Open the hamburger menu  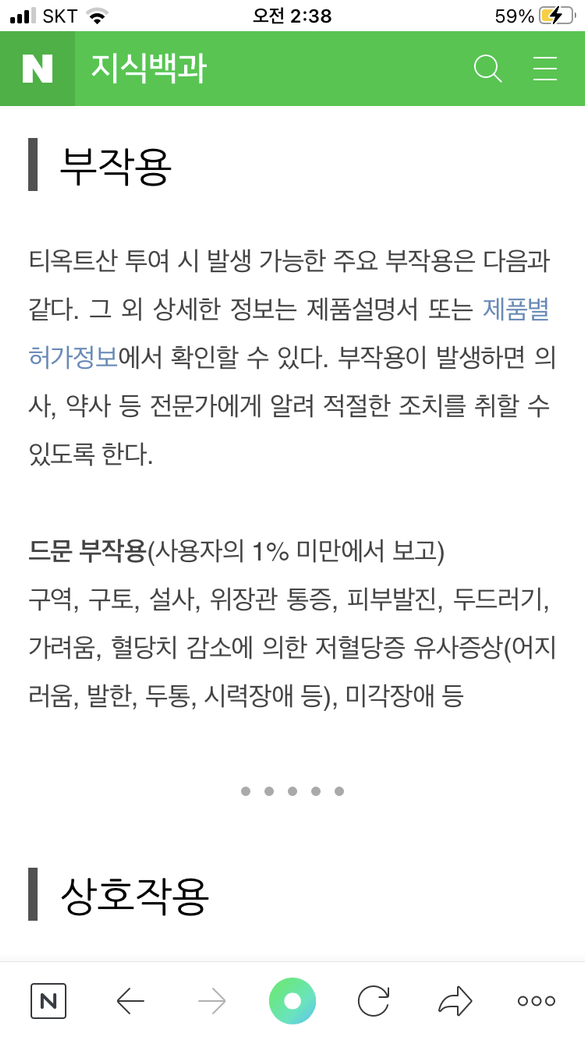coord(545,69)
